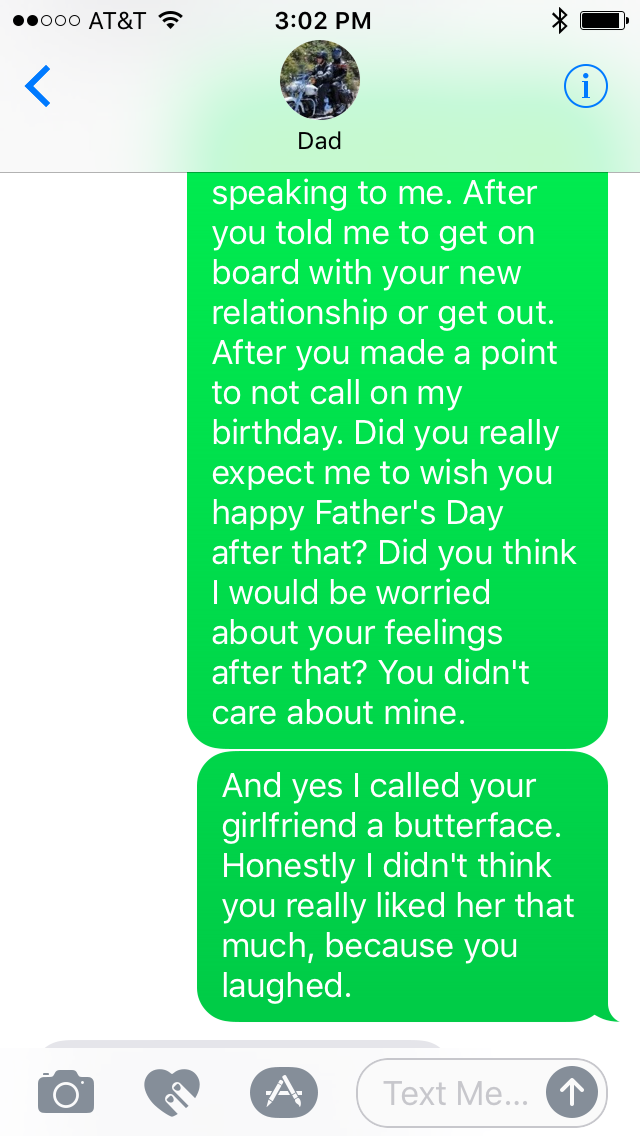Go back to the messages list
640x1136 pixels.
point(38,88)
